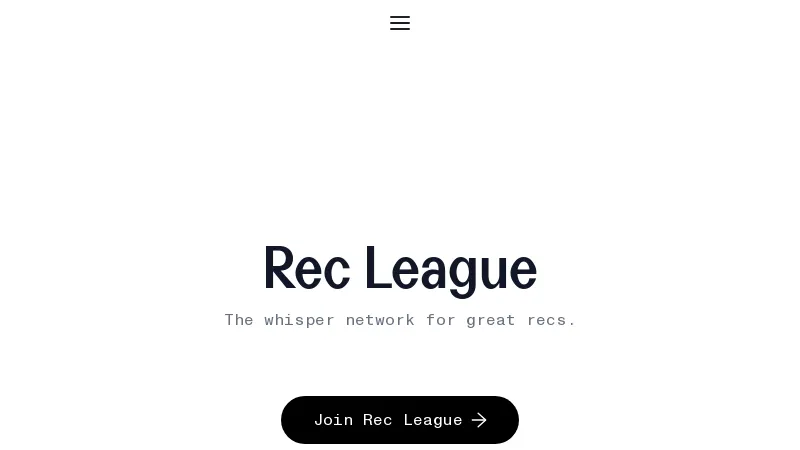Tap the Join Rec League button

[400, 420]
